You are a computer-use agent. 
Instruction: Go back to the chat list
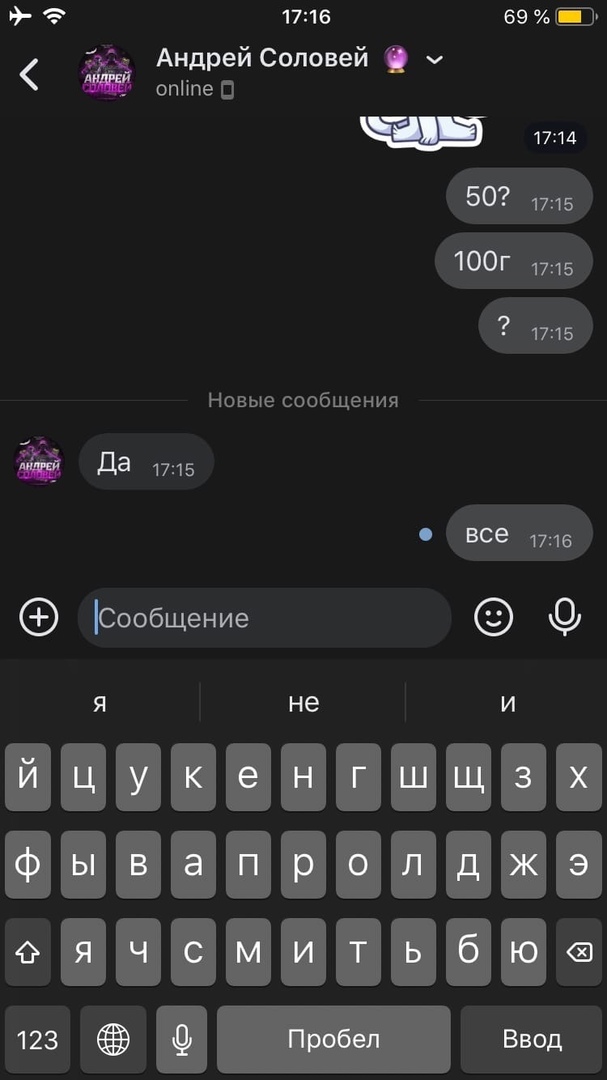29,74
